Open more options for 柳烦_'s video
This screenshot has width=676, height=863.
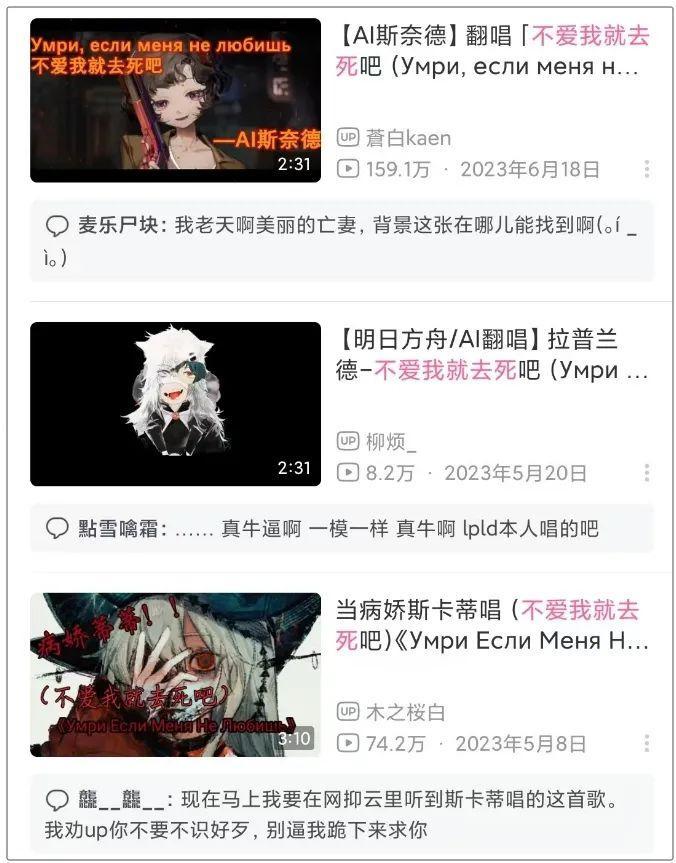coord(647,473)
